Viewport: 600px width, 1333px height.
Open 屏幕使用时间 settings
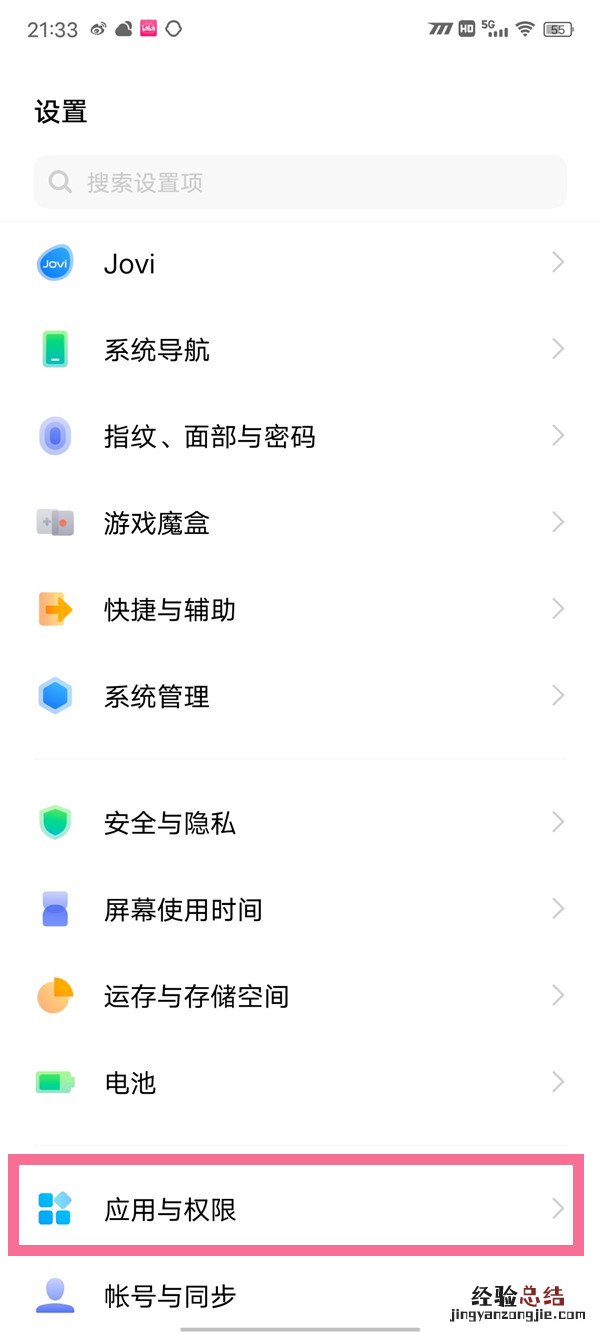(300, 910)
